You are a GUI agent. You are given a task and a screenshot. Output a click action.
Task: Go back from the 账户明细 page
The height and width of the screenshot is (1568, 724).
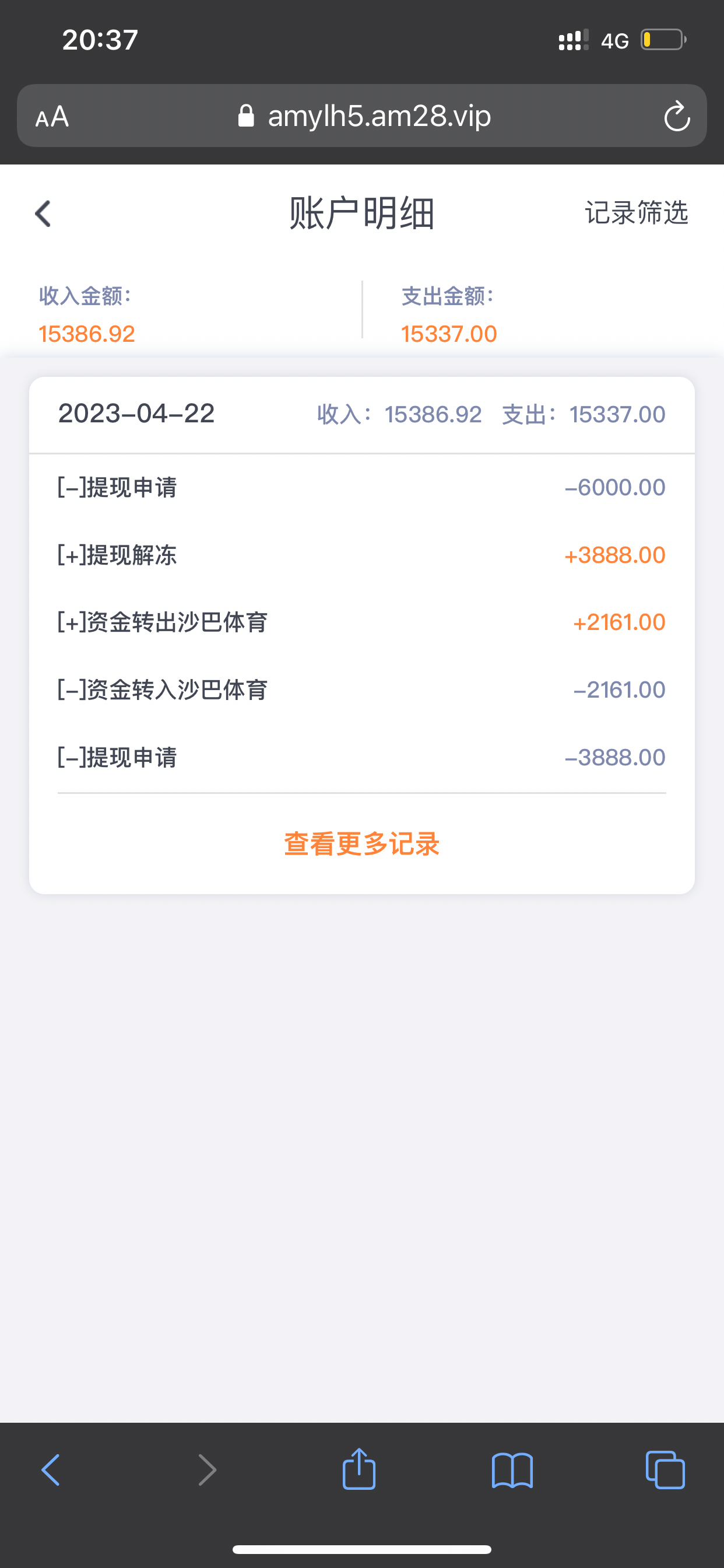click(x=43, y=213)
